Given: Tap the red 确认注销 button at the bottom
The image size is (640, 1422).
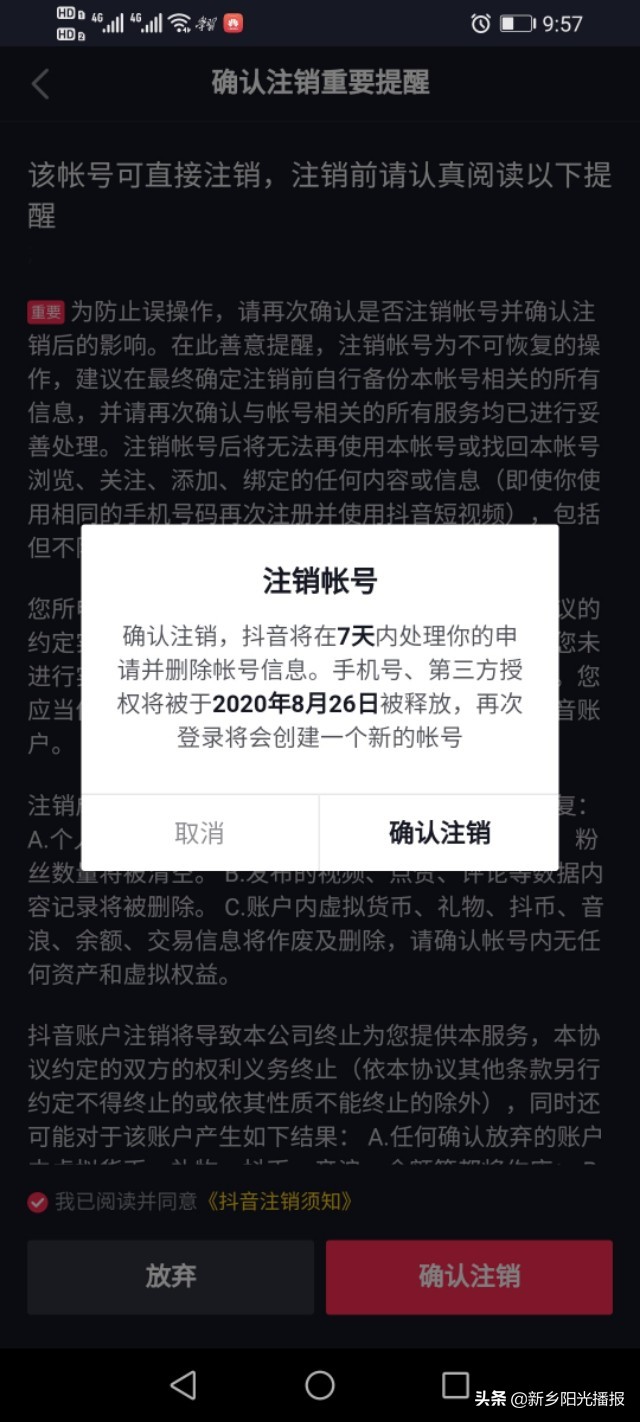Looking at the screenshot, I should tap(469, 1277).
